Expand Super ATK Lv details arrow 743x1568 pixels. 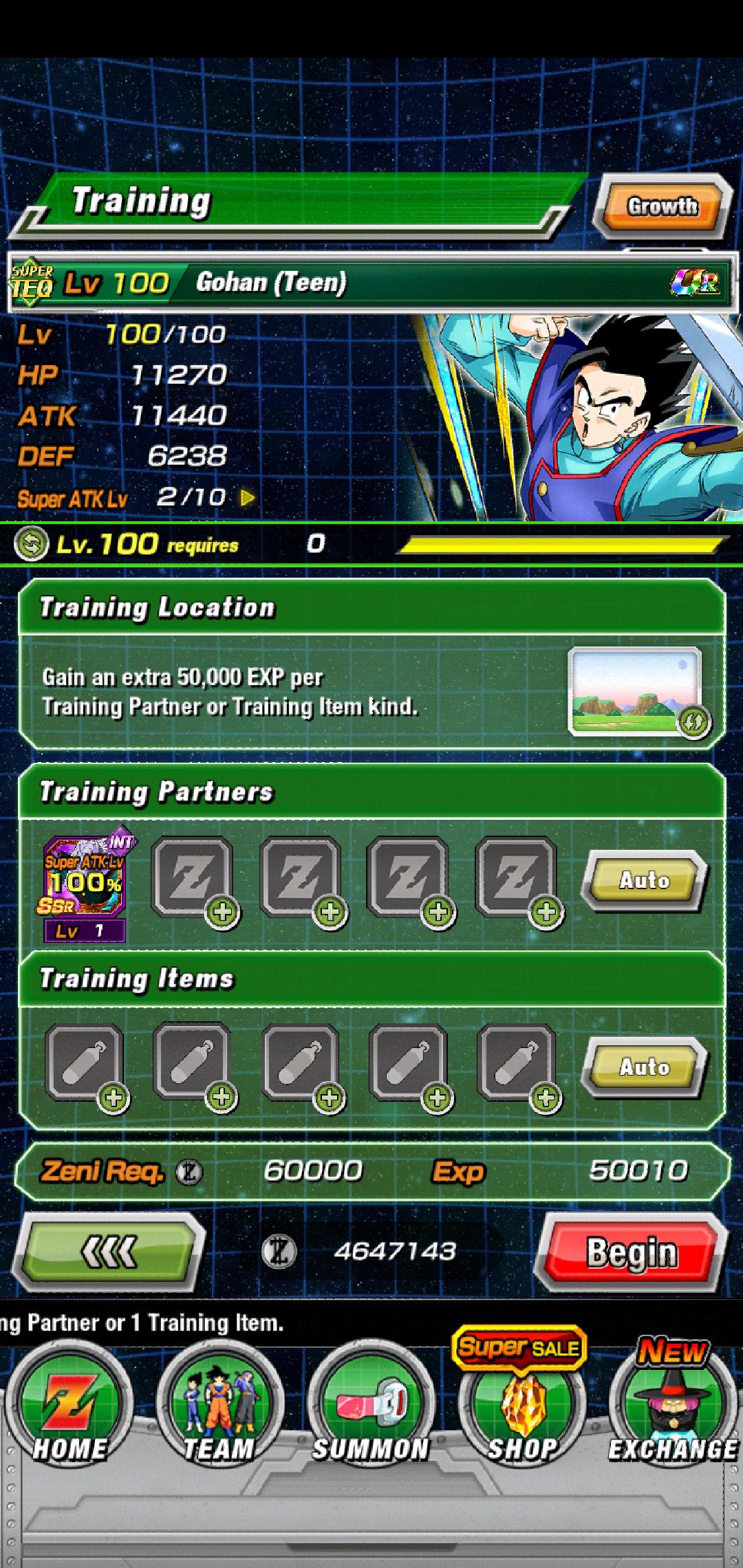pos(248,497)
